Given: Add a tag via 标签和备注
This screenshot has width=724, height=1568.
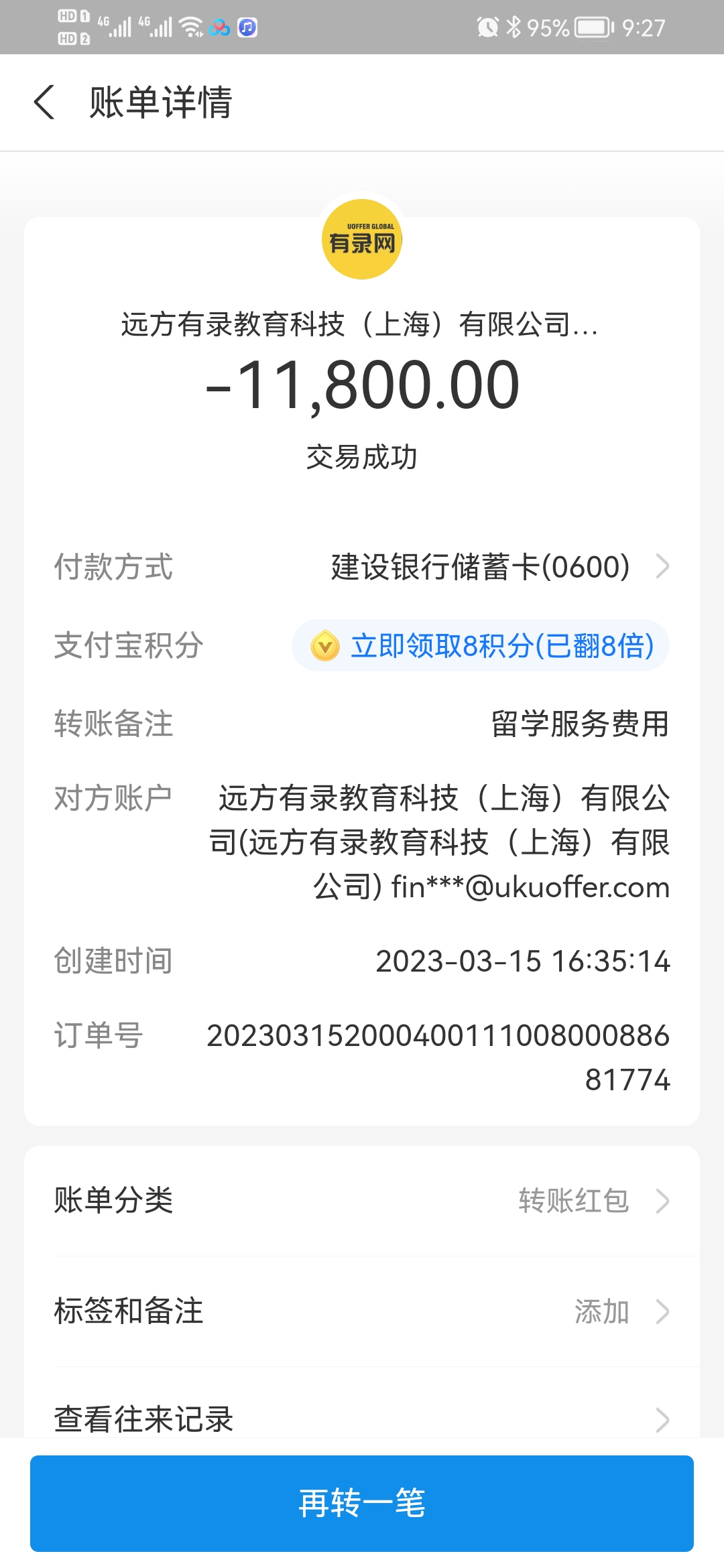Looking at the screenshot, I should tap(362, 1311).
